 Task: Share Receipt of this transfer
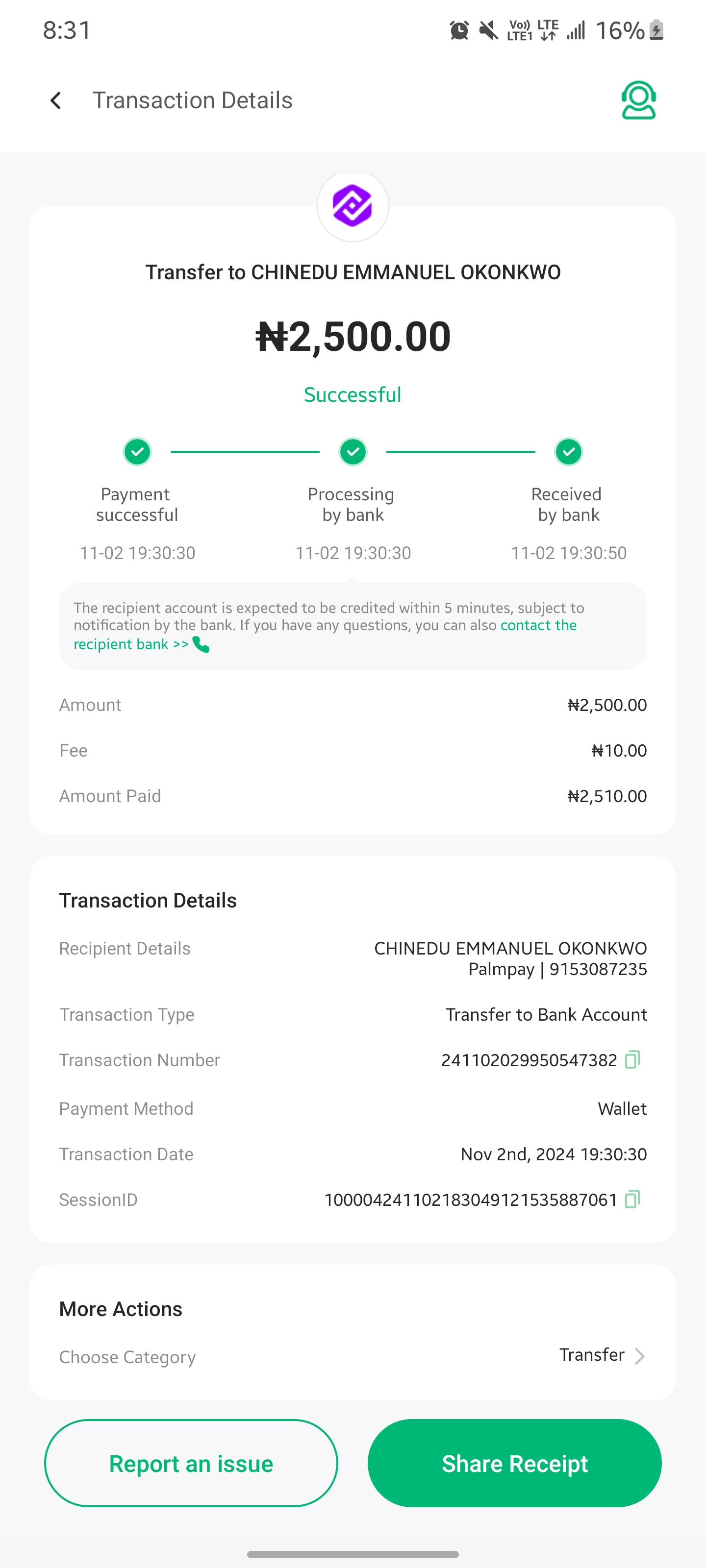[x=514, y=1463]
